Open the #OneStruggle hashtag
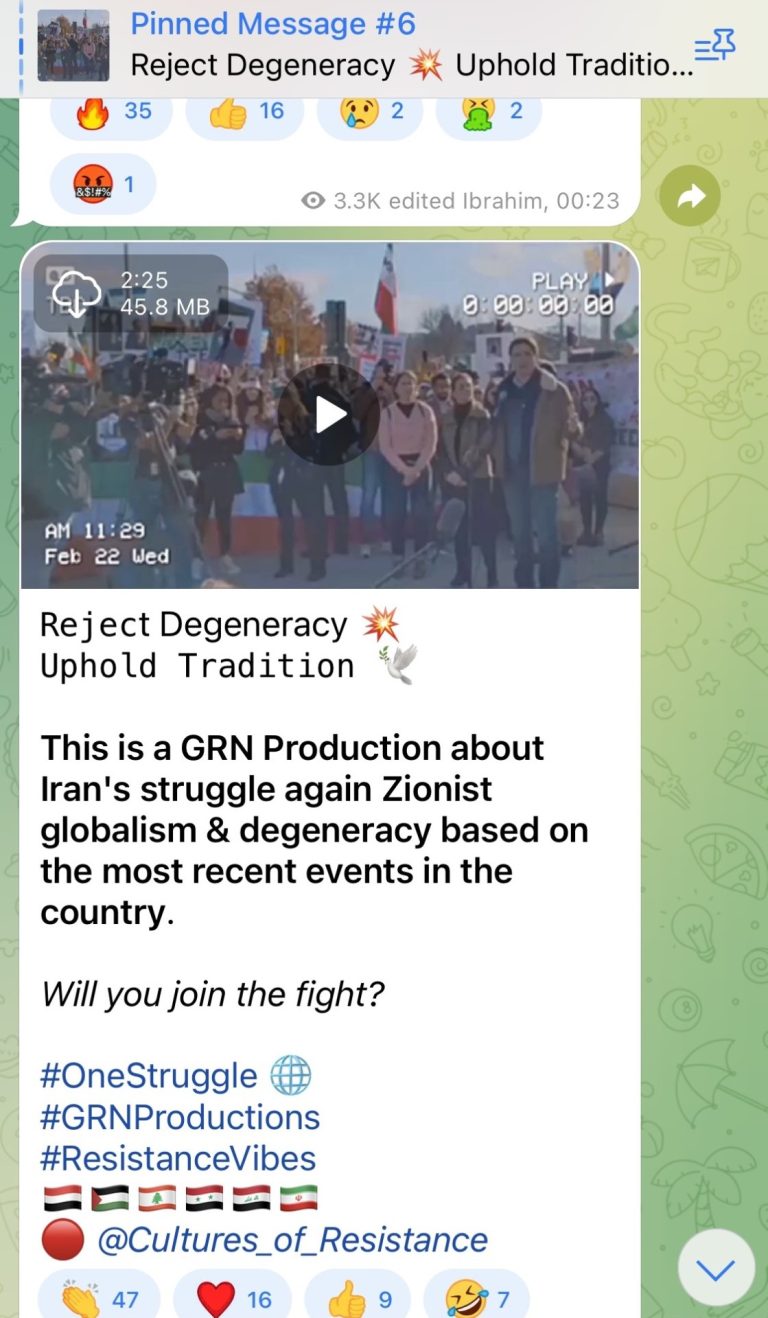This screenshot has height=1318, width=768. click(149, 1076)
